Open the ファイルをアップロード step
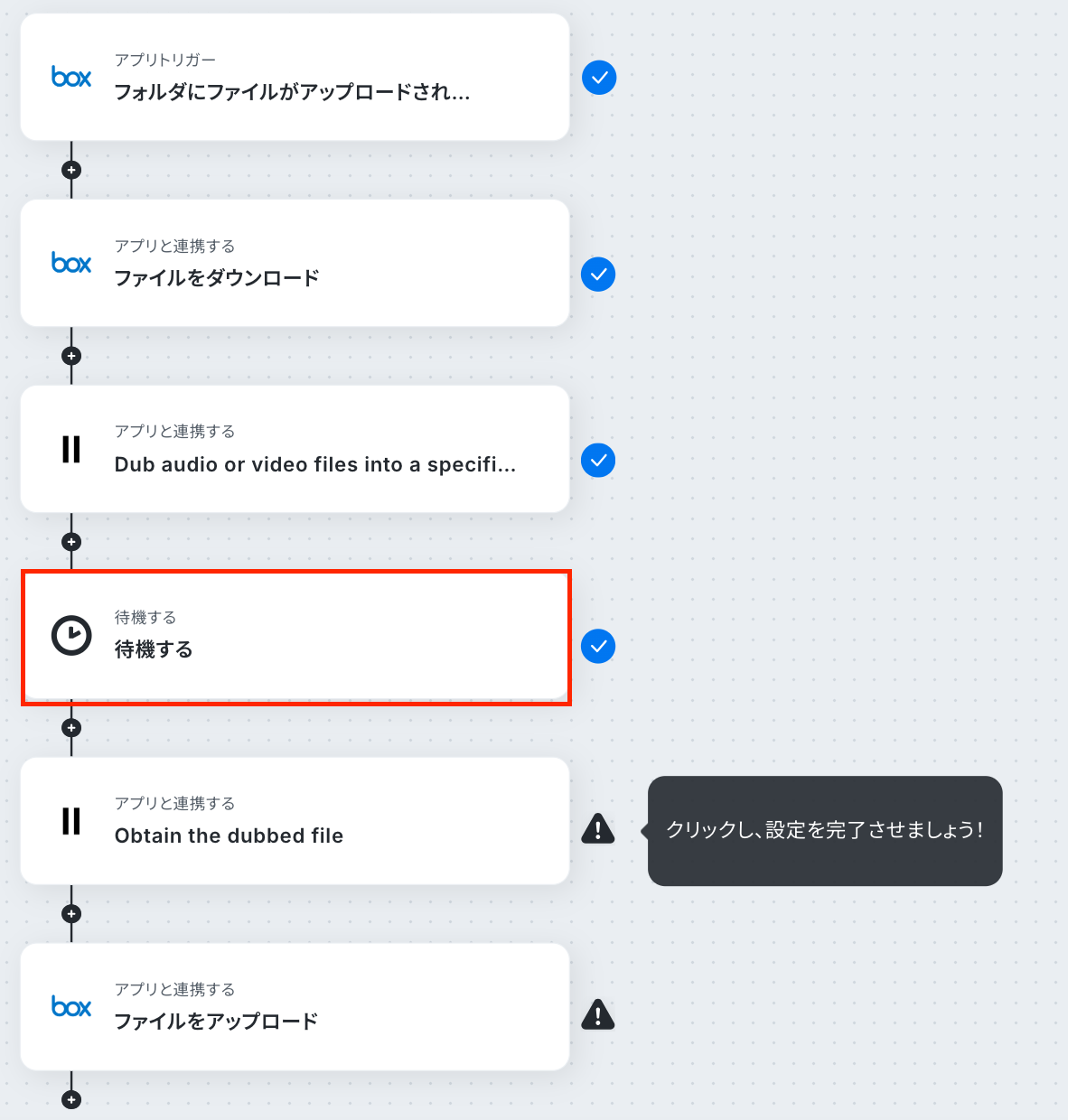1068x1120 pixels. tap(295, 1008)
